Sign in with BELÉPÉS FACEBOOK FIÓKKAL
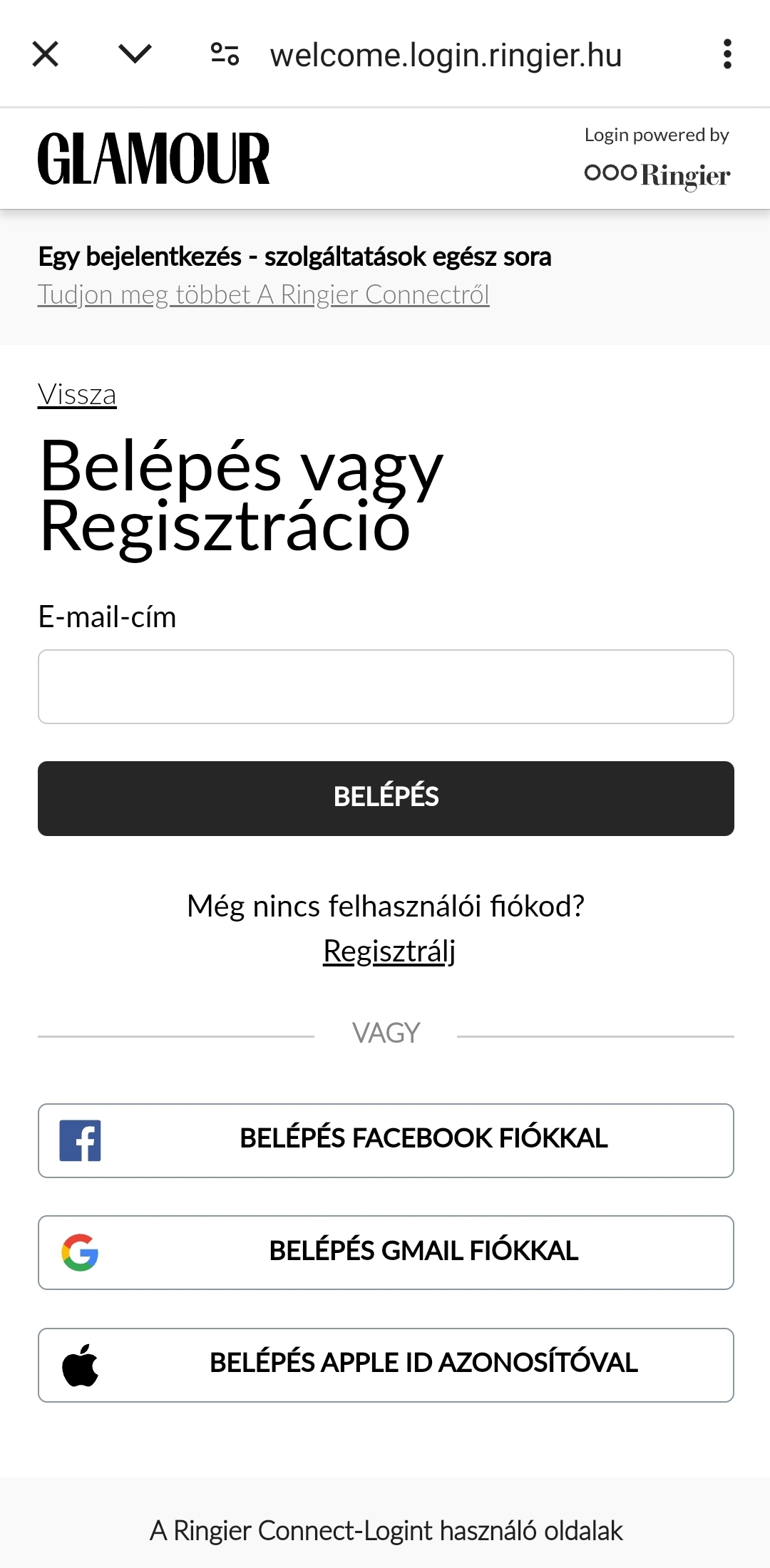 (386, 1140)
